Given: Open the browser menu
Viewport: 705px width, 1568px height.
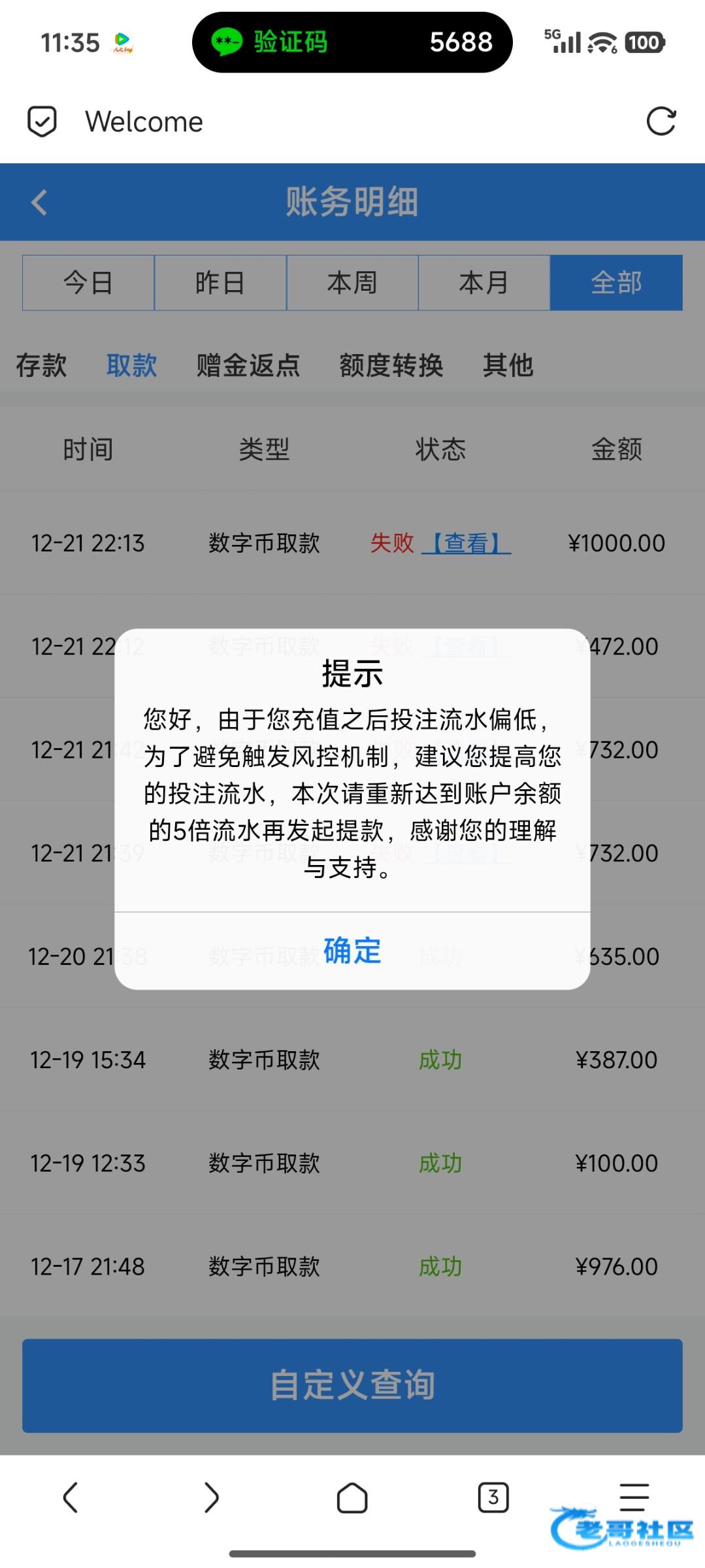Looking at the screenshot, I should [634, 1497].
